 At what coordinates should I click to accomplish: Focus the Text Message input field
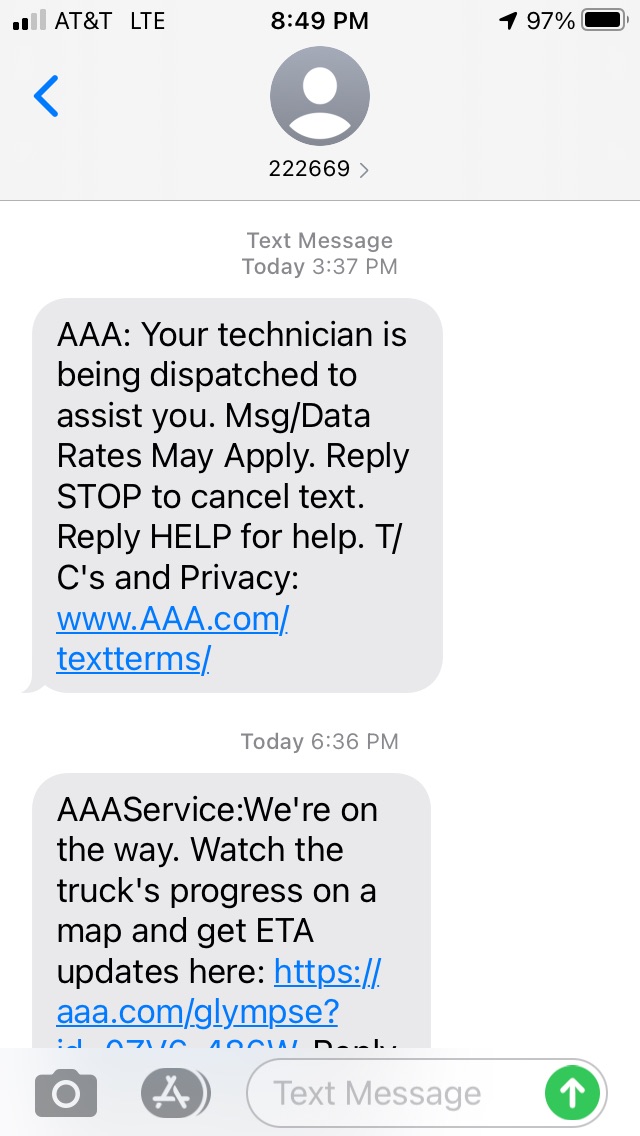390,1095
